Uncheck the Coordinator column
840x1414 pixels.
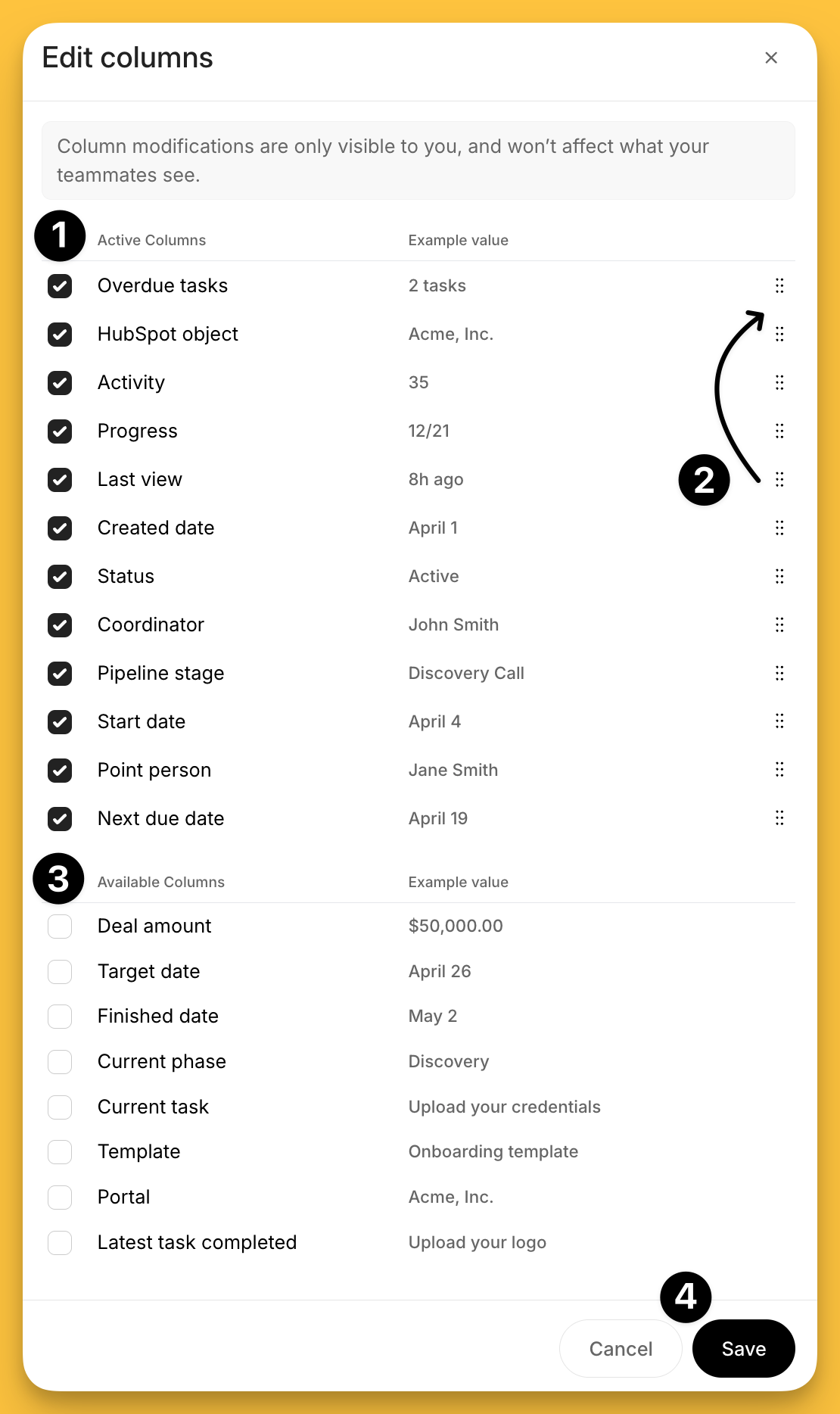pos(60,625)
